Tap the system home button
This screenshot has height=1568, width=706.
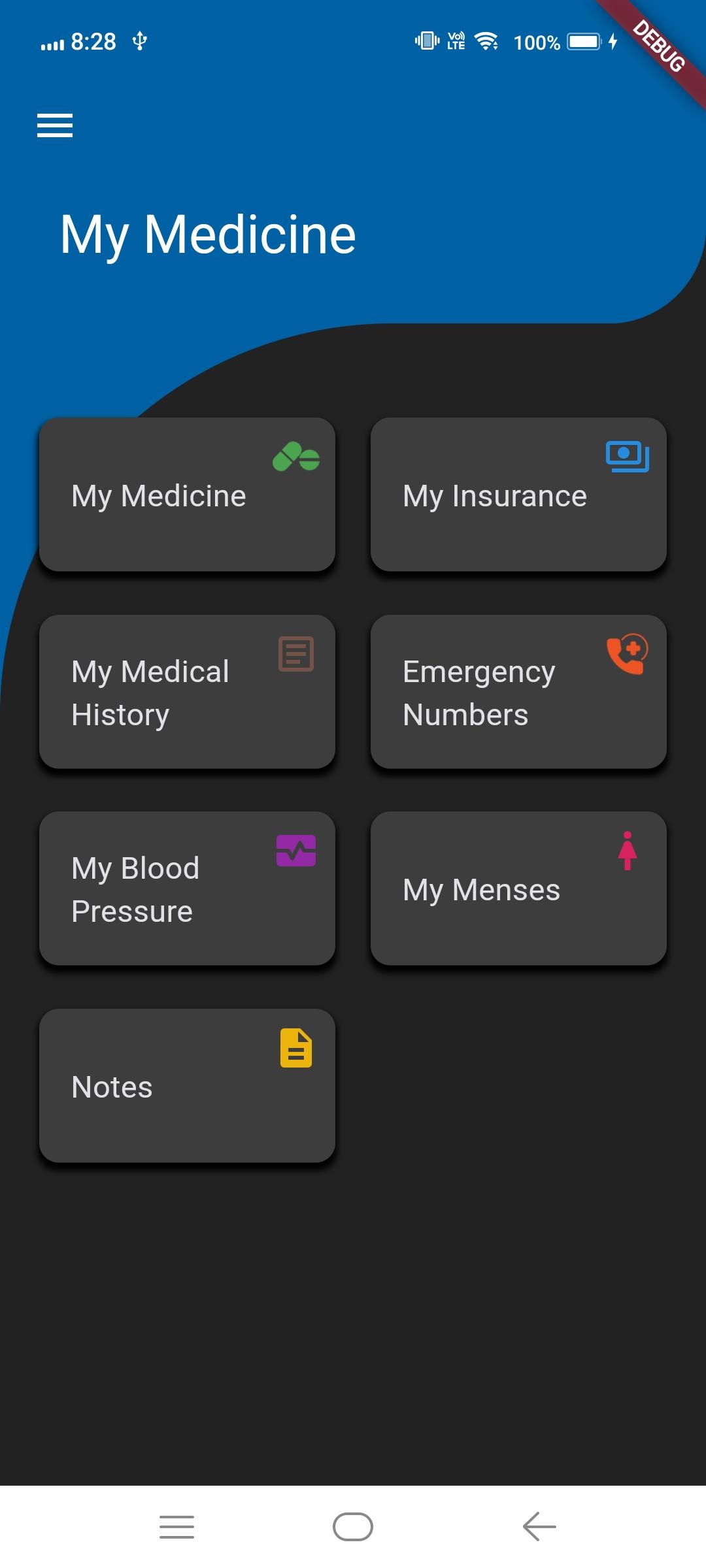[x=353, y=1527]
